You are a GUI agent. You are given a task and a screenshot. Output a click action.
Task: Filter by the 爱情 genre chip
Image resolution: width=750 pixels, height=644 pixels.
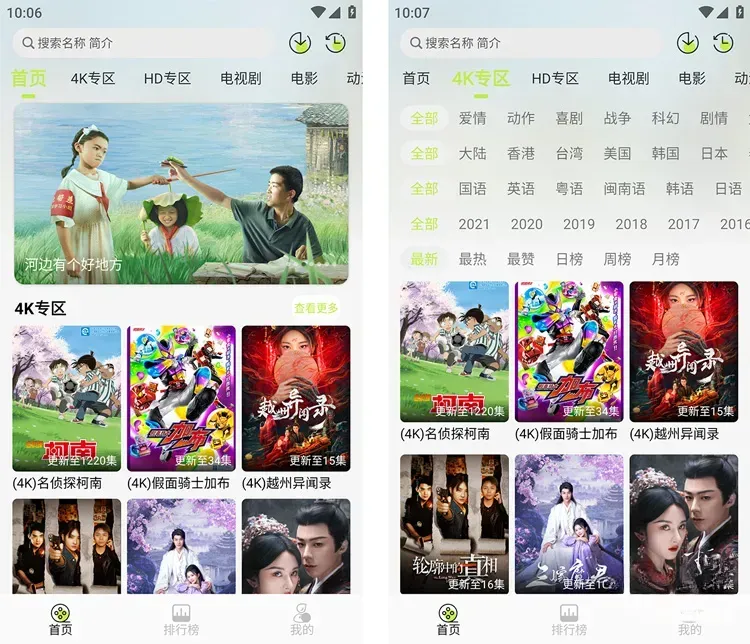(x=473, y=118)
